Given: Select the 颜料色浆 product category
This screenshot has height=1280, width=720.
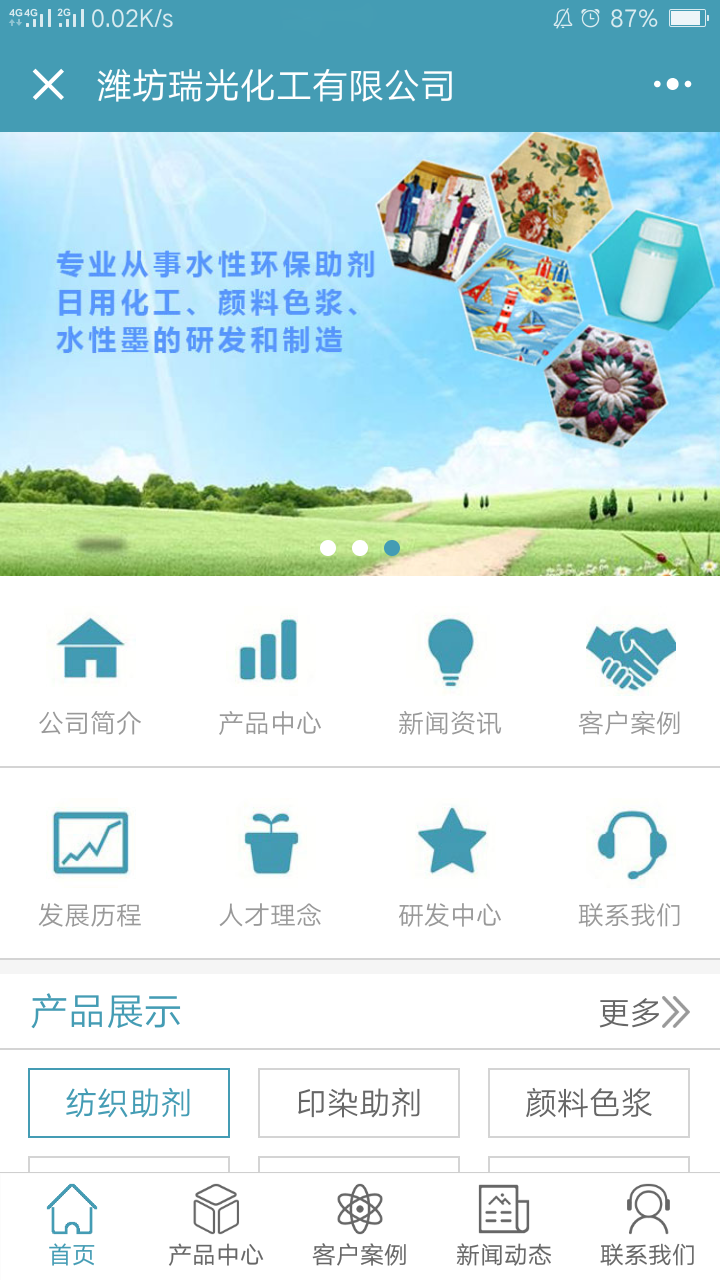Looking at the screenshot, I should coord(589,1103).
